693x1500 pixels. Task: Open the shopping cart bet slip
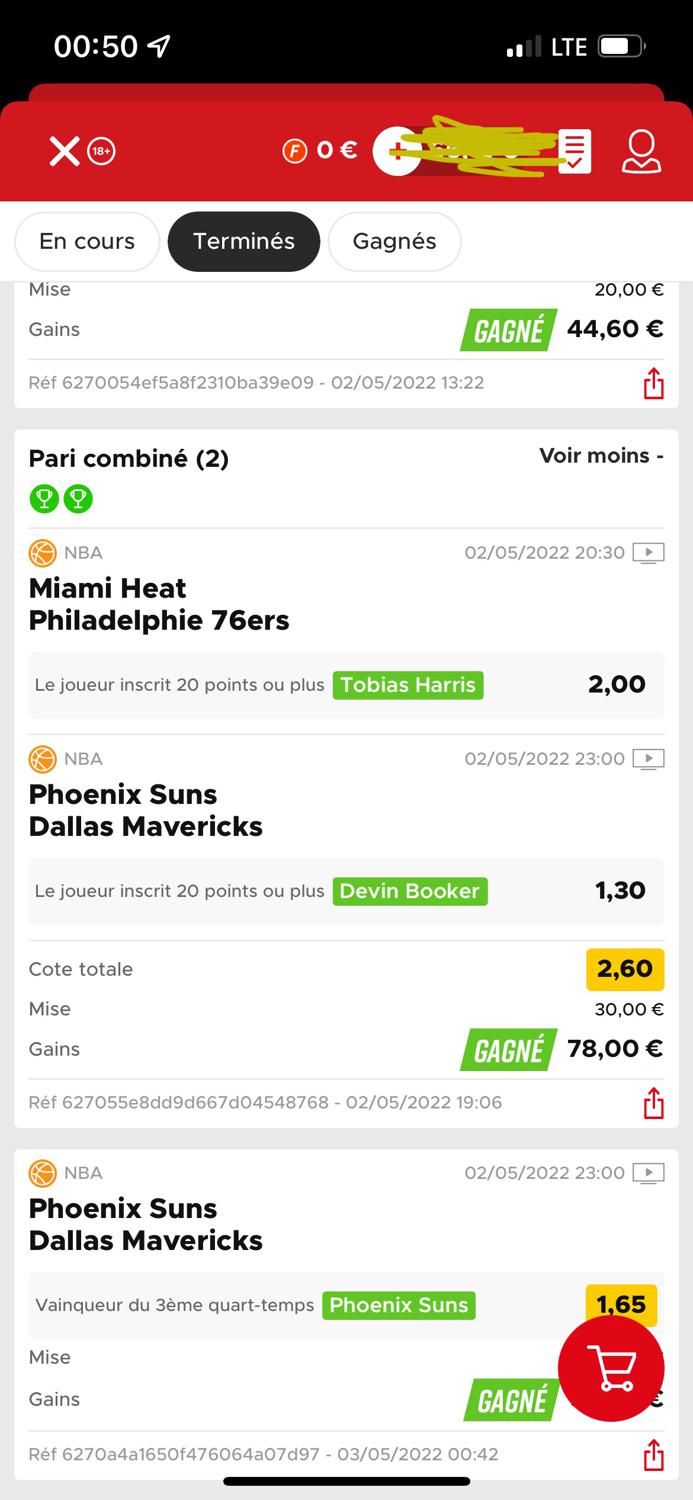[610, 1368]
